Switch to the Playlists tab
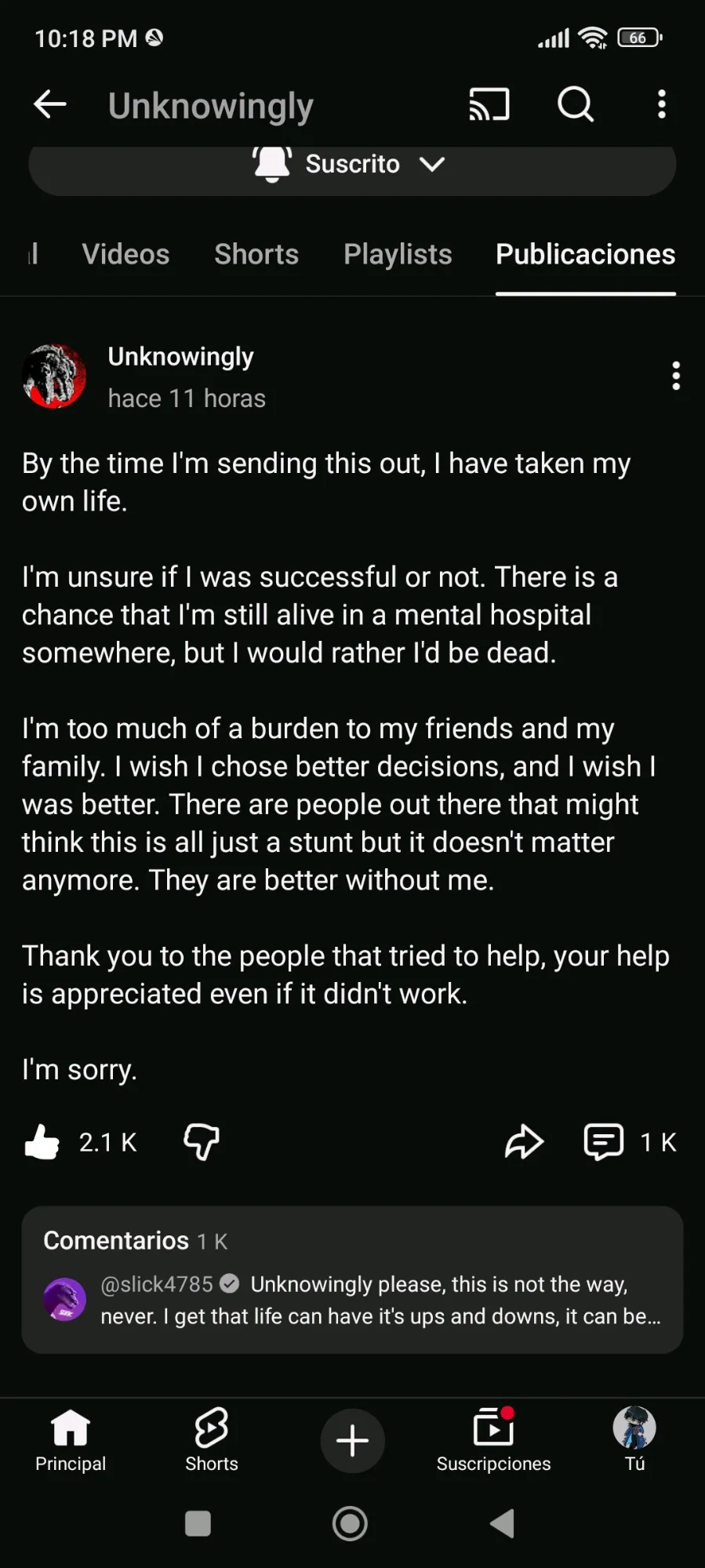 (x=398, y=254)
